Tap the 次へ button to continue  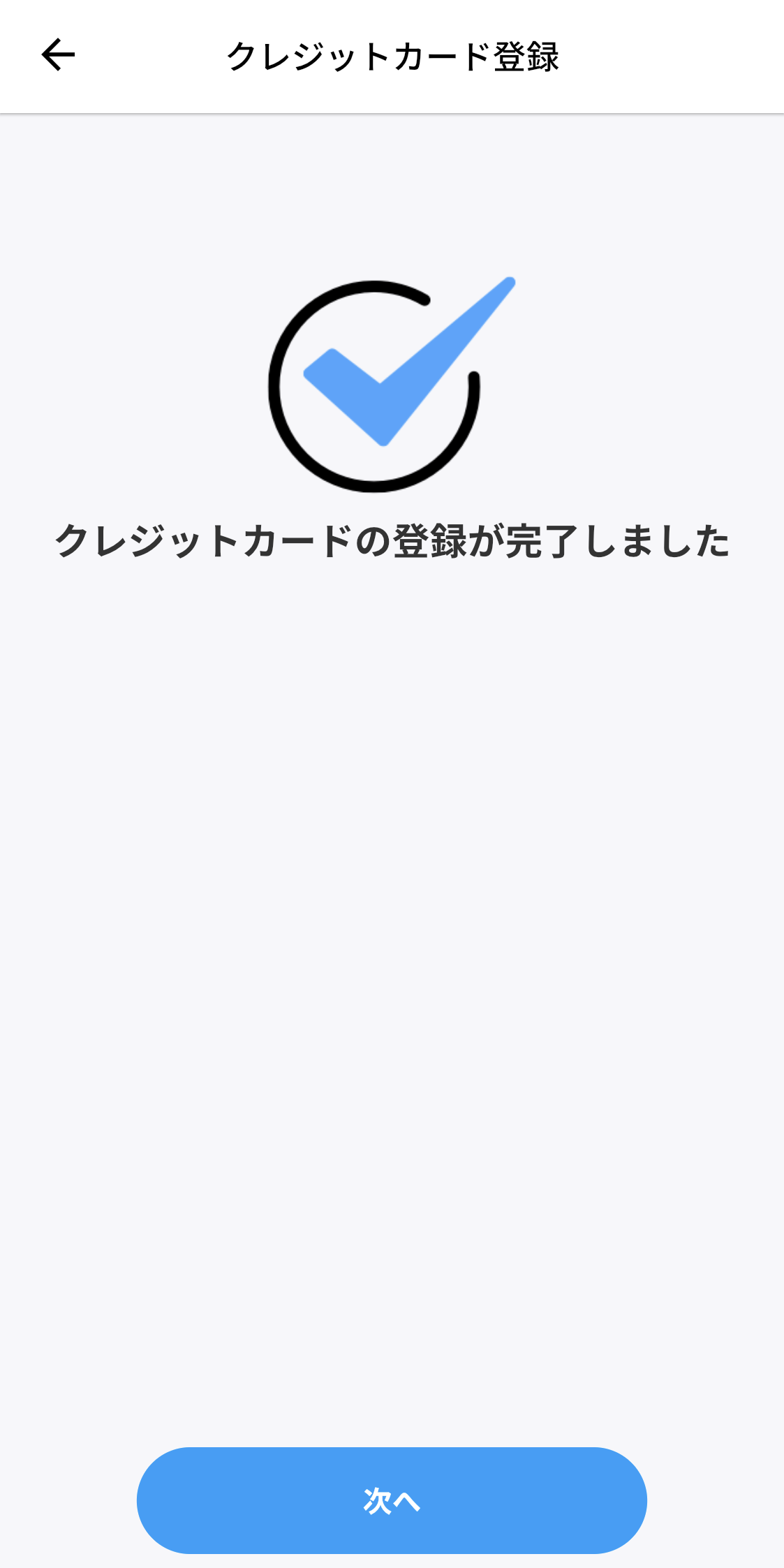[x=392, y=1500]
